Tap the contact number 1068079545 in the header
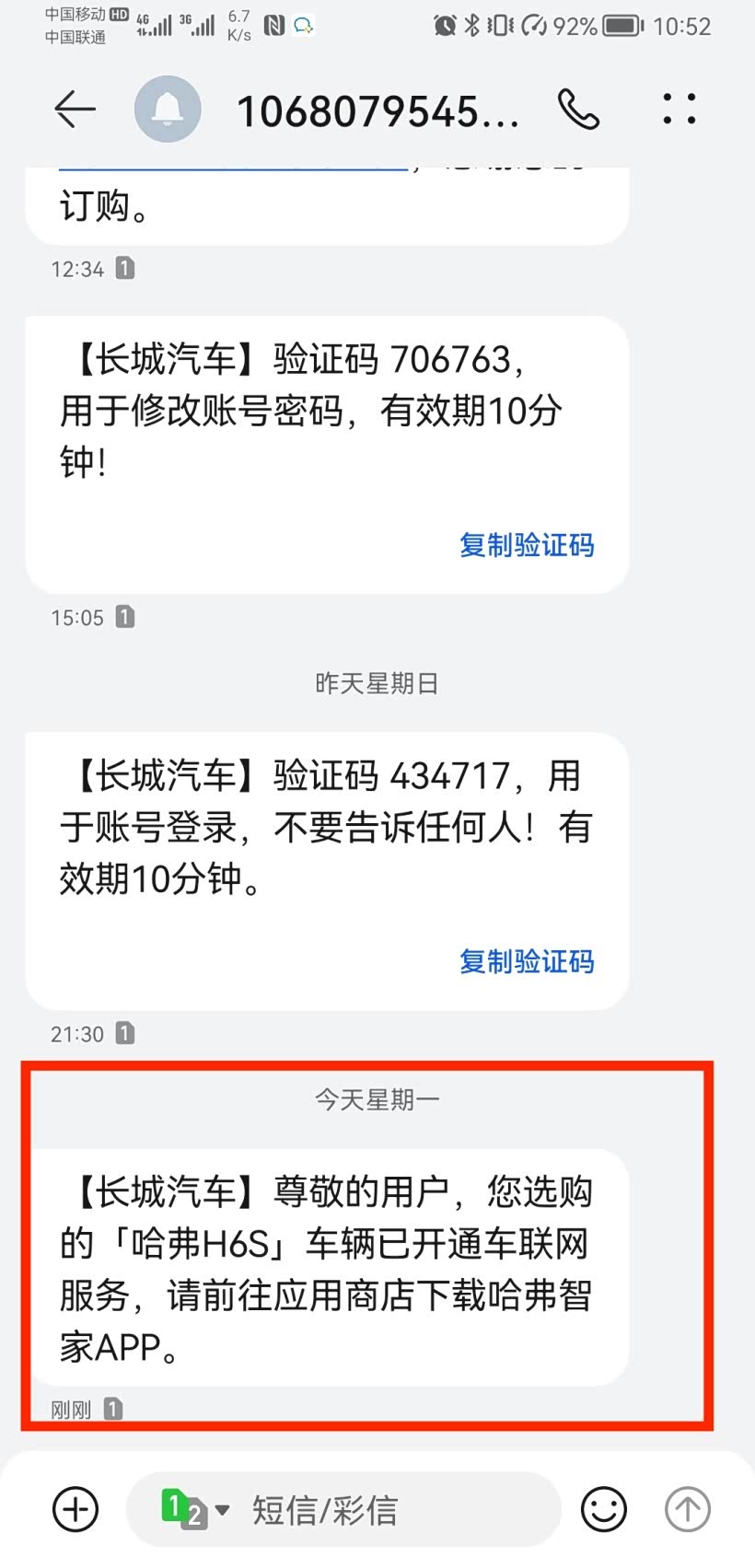The height and width of the screenshot is (1568, 755). [377, 109]
